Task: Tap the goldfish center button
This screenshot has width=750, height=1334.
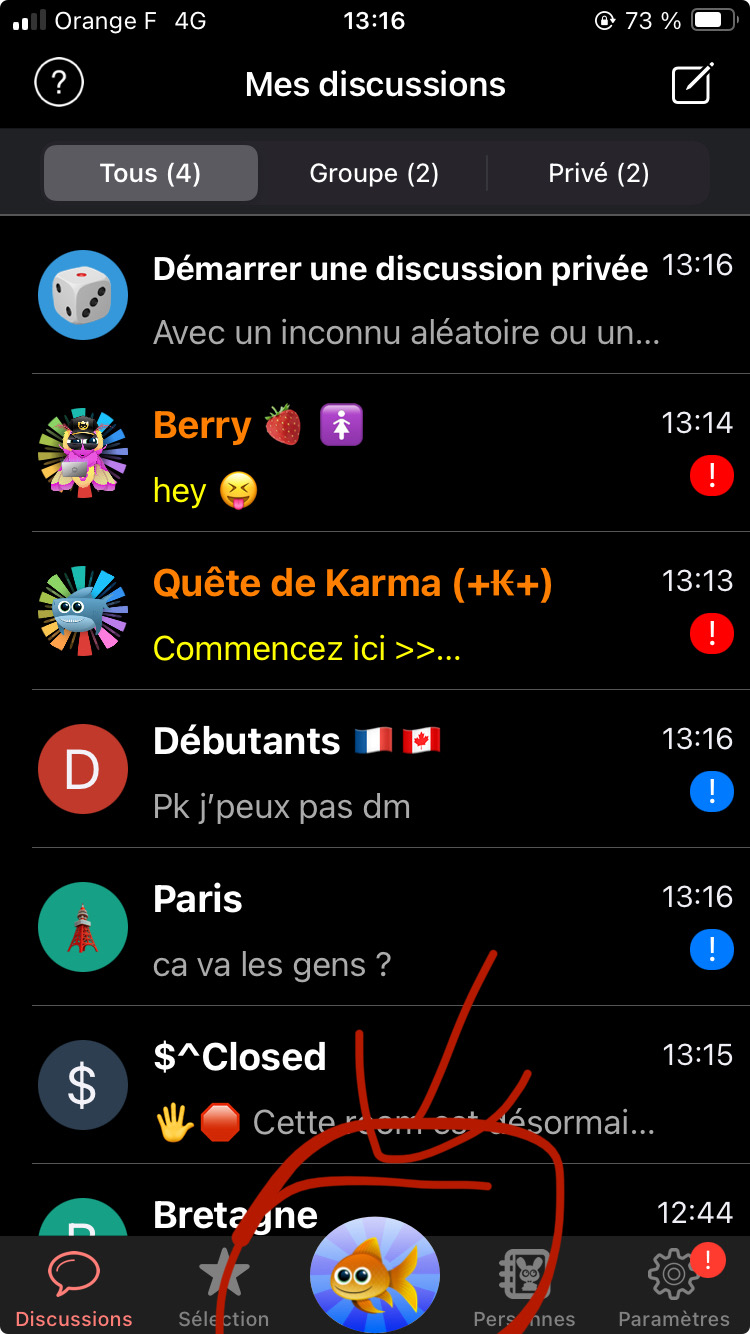Action: pos(375,1275)
